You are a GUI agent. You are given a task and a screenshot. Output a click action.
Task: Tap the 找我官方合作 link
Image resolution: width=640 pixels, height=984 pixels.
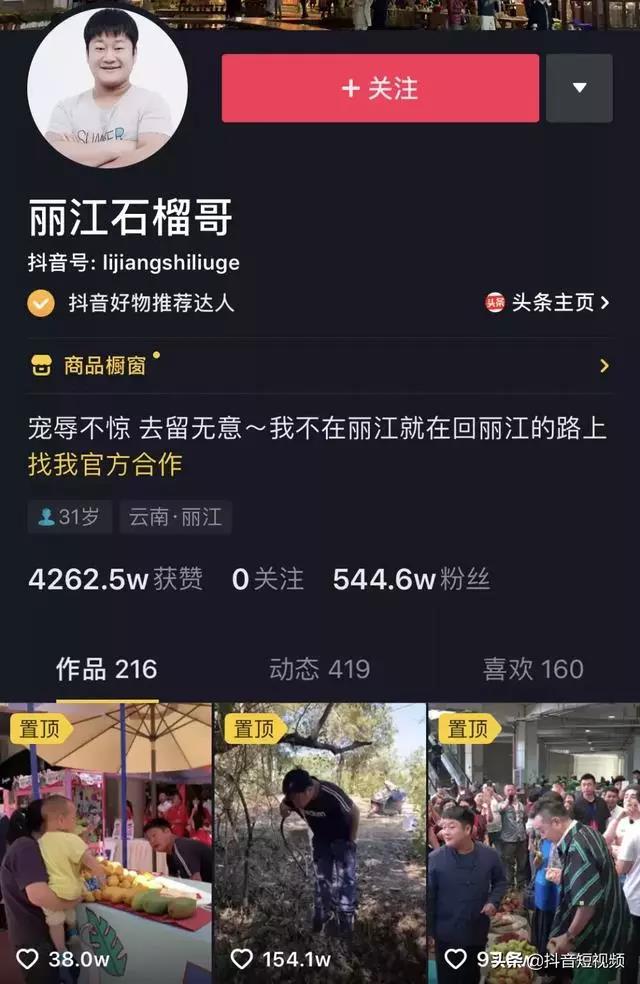click(105, 464)
